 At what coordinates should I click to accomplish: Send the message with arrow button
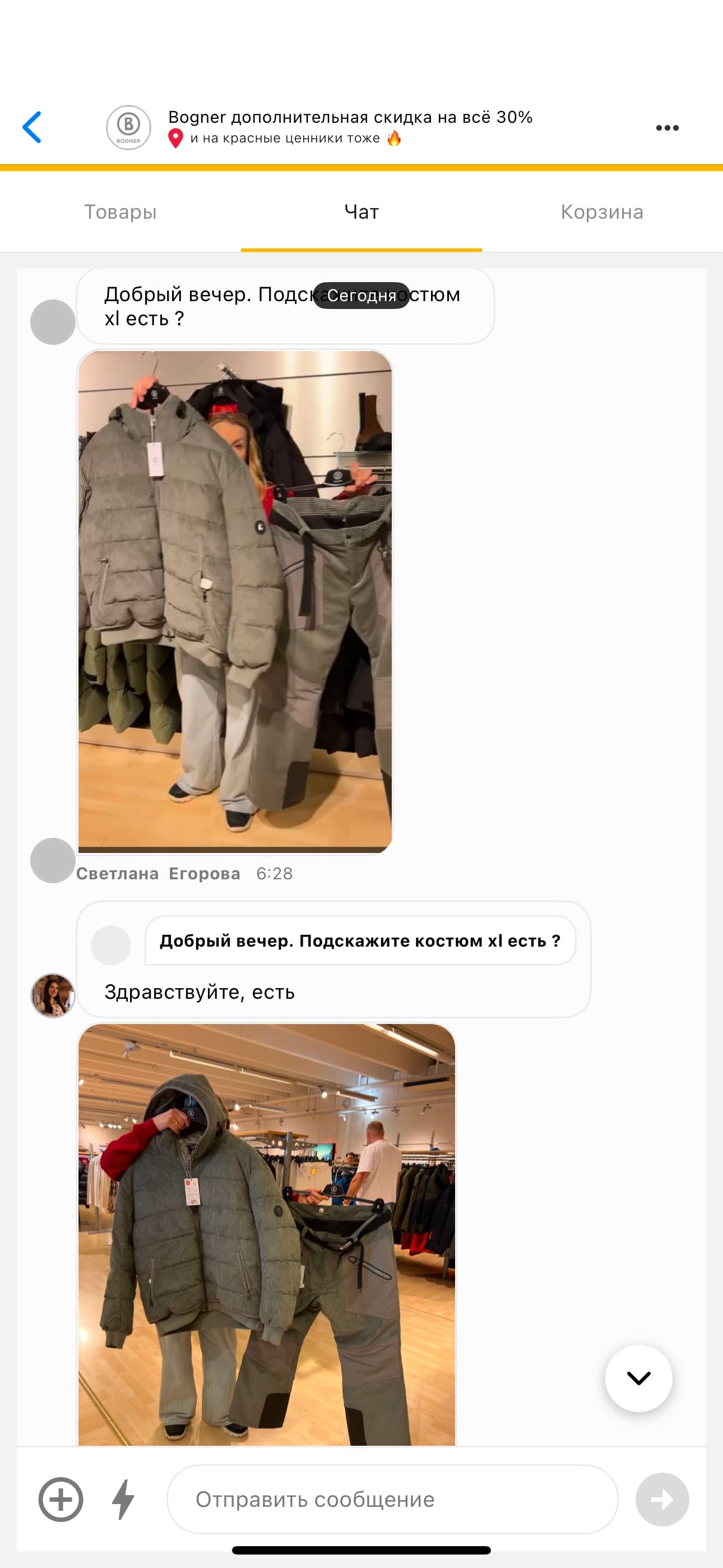coord(662,1499)
